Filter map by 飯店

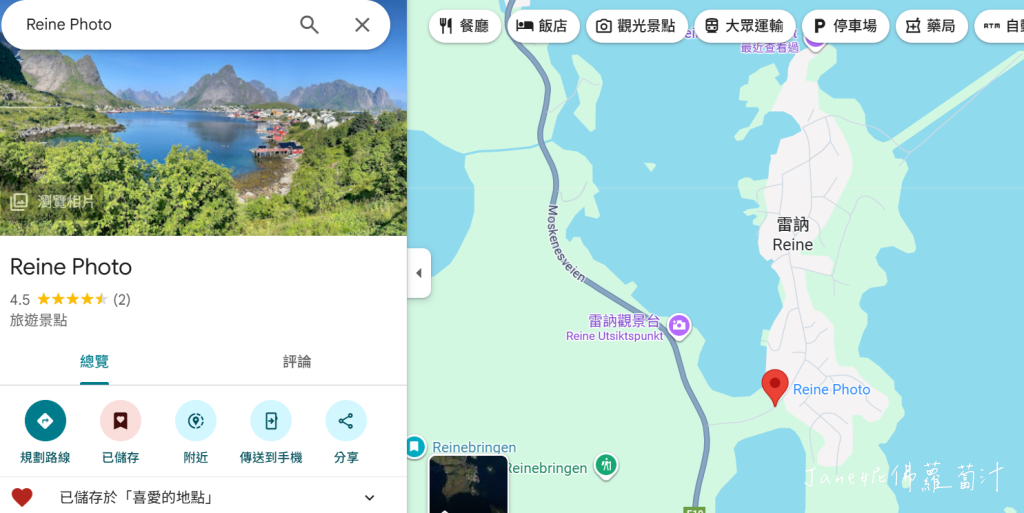tap(541, 26)
